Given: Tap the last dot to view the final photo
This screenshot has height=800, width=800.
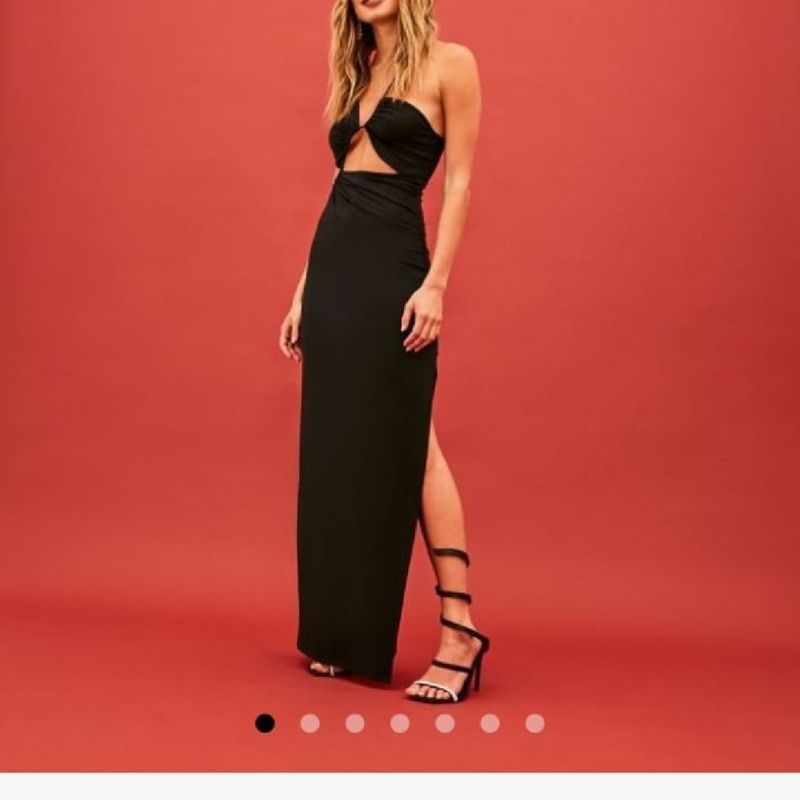Looking at the screenshot, I should point(535,723).
